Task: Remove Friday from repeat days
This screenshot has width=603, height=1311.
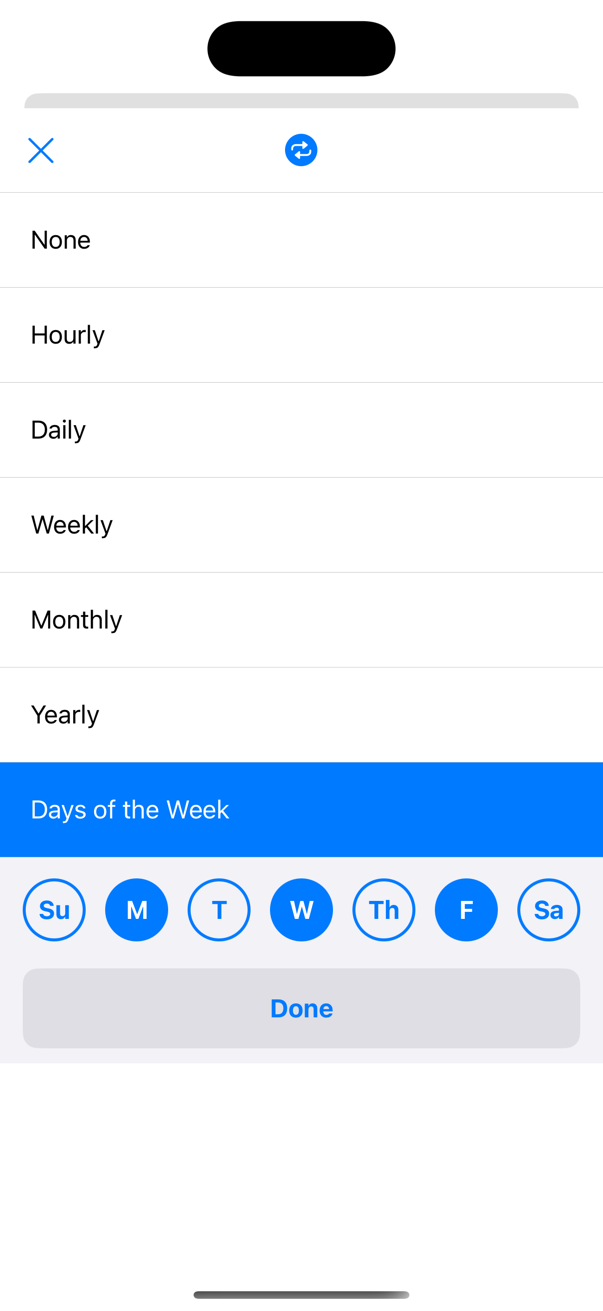Action: [x=466, y=910]
